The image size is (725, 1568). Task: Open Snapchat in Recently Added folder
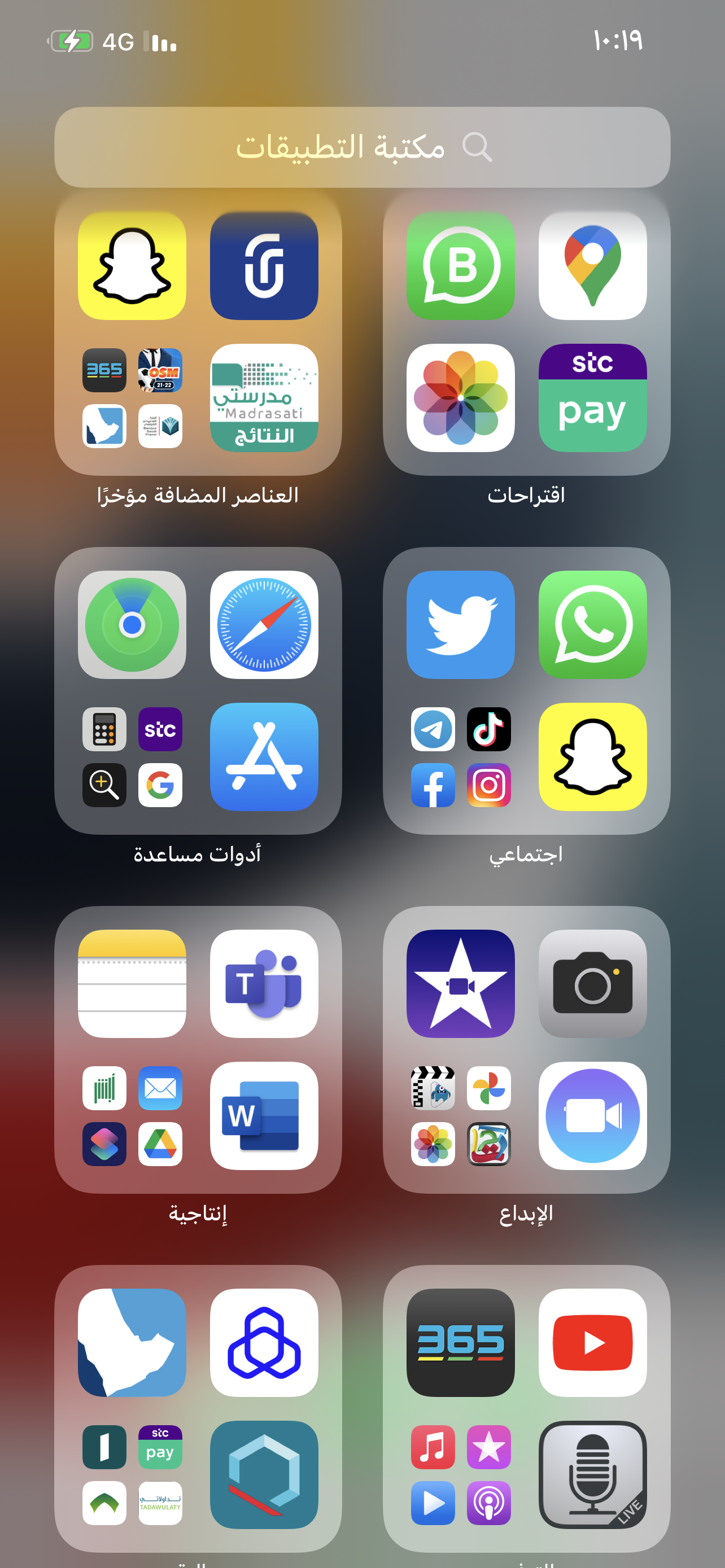pos(132,266)
